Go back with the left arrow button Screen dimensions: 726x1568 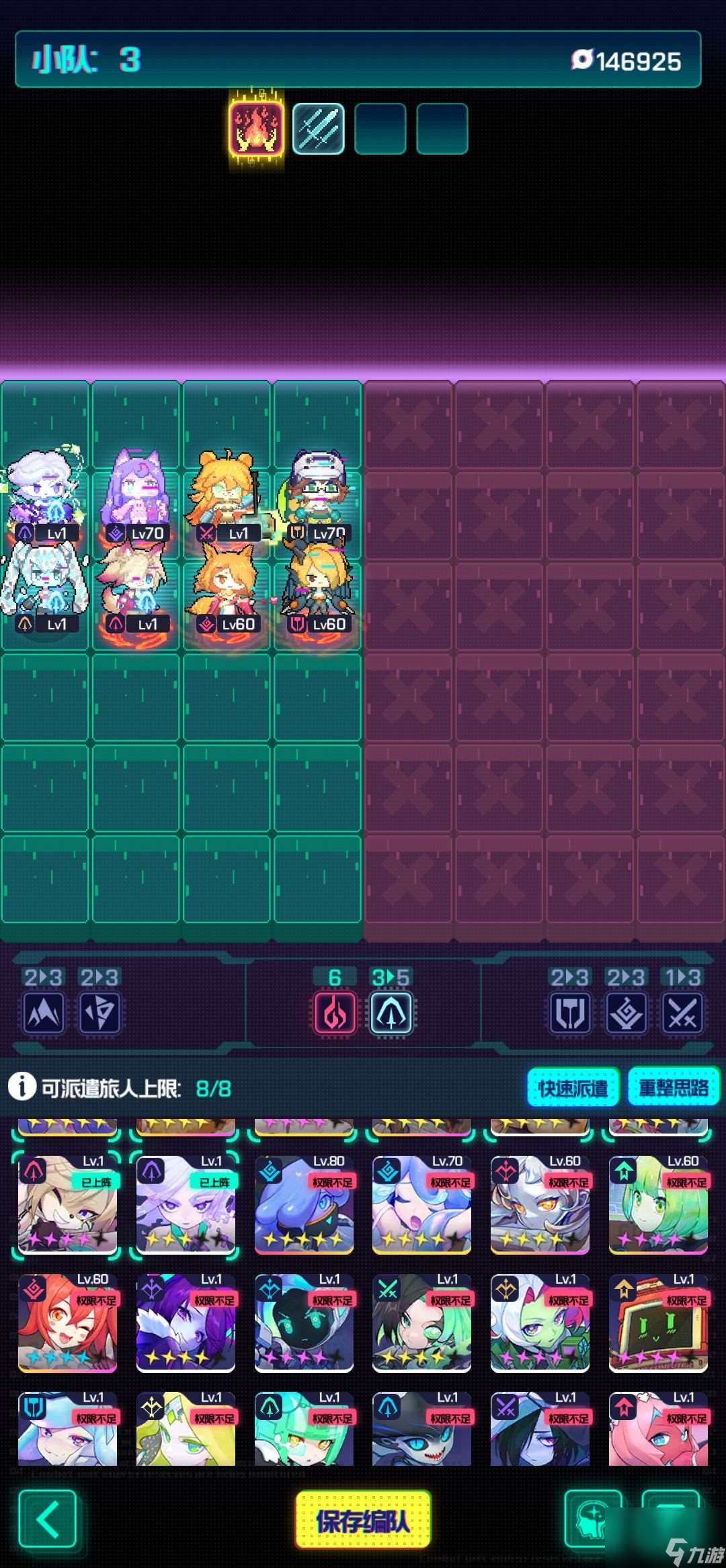coord(47,1520)
